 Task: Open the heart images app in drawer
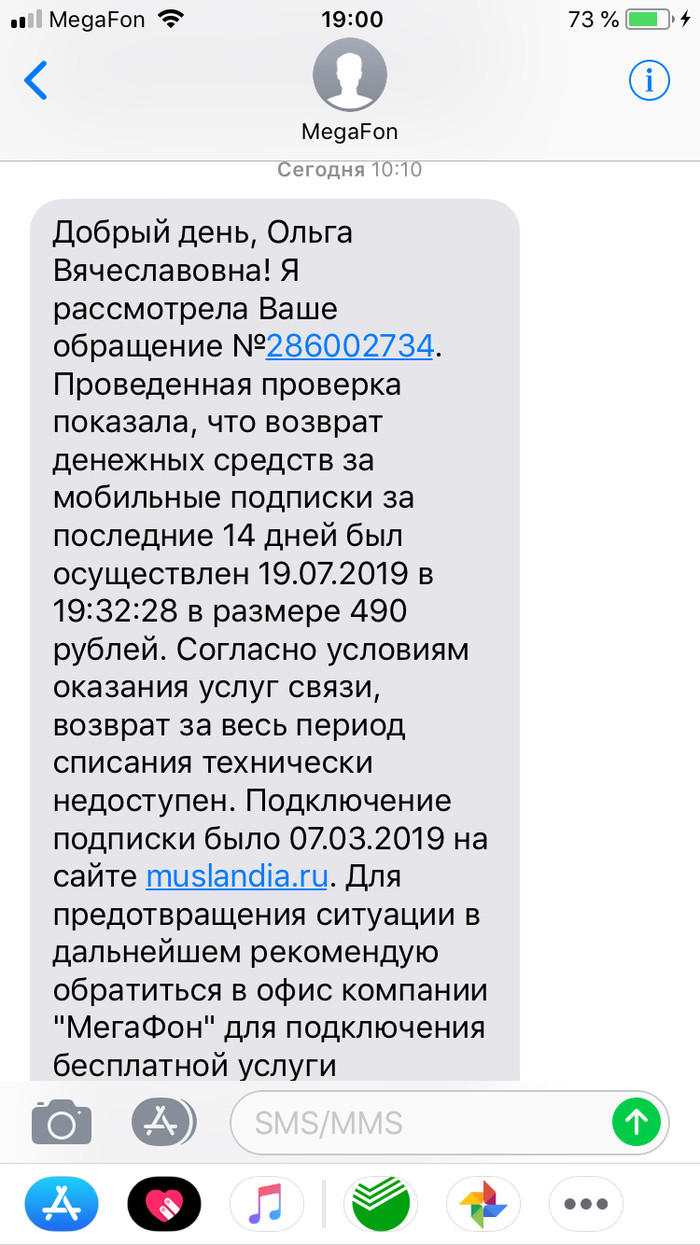164,1204
